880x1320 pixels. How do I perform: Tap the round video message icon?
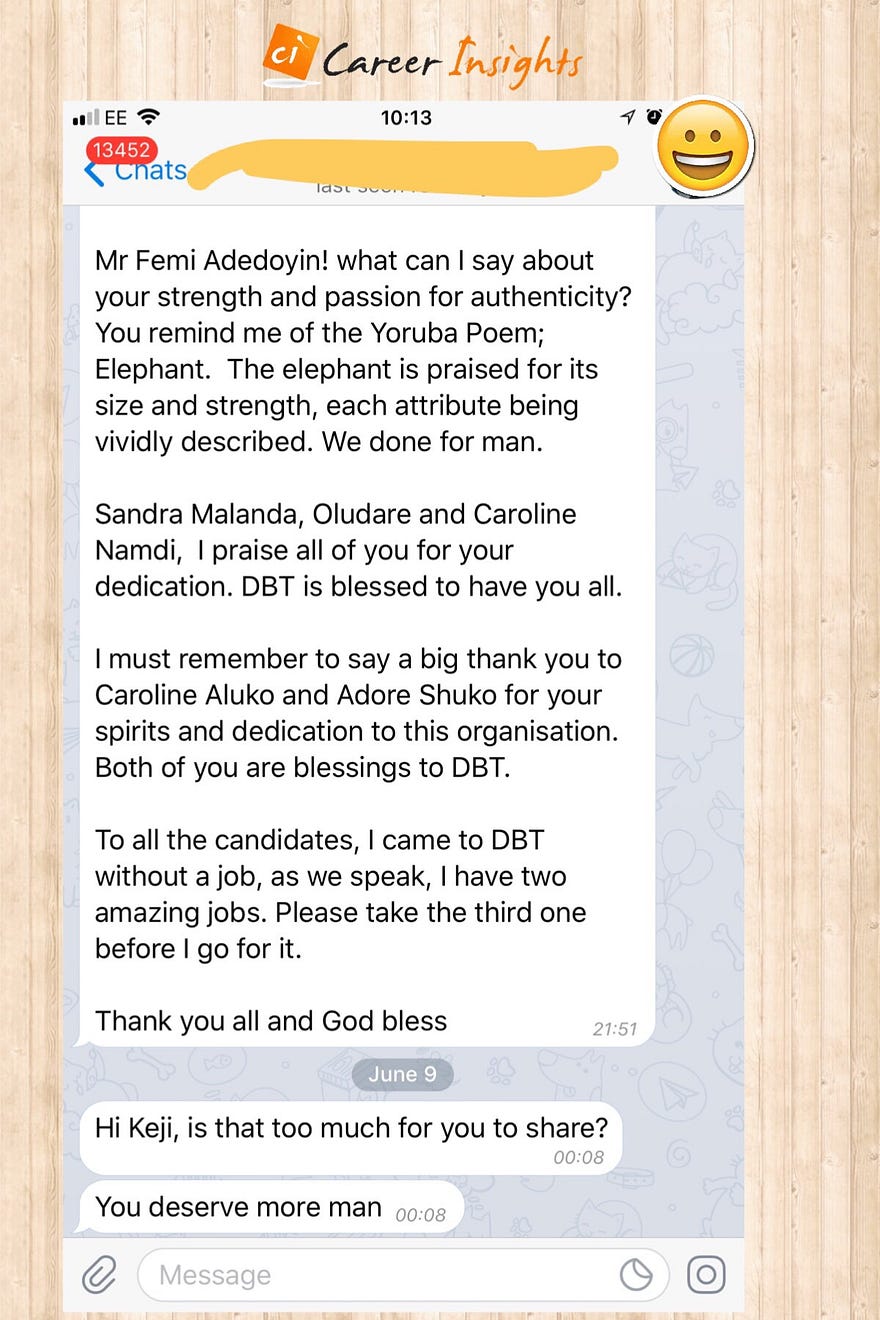click(x=707, y=1275)
